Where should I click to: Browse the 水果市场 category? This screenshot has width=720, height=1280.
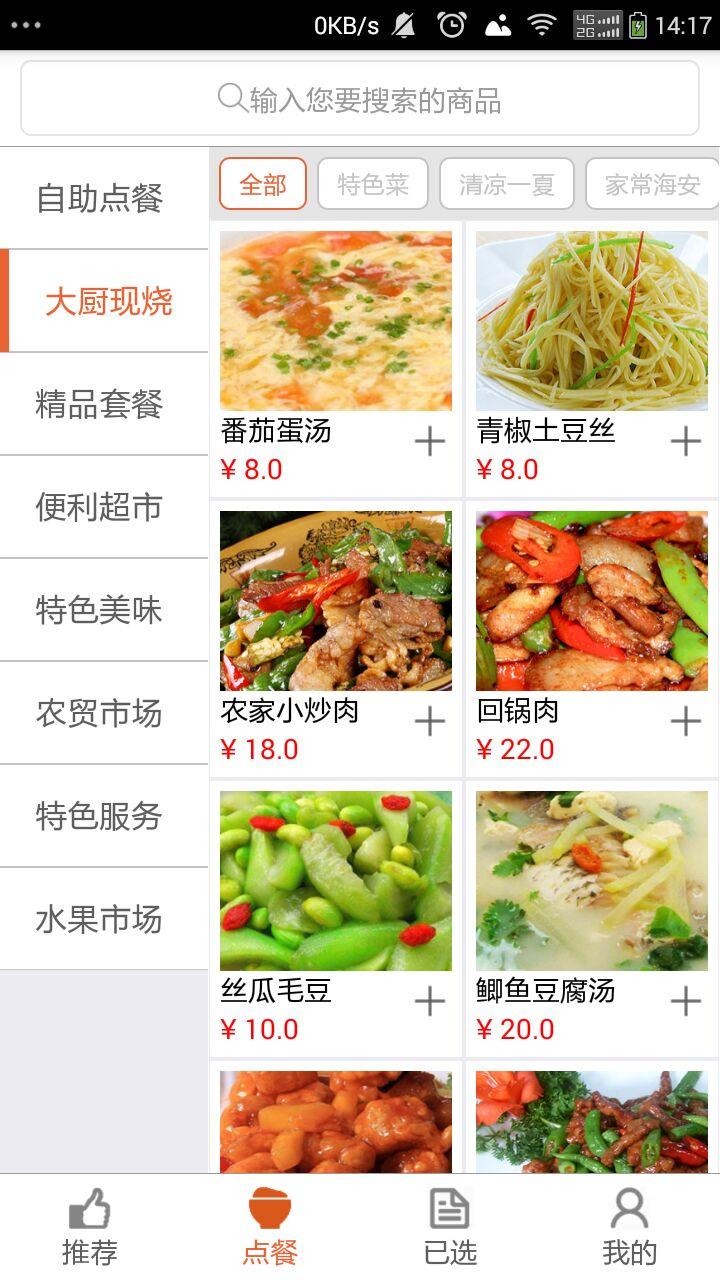click(100, 919)
